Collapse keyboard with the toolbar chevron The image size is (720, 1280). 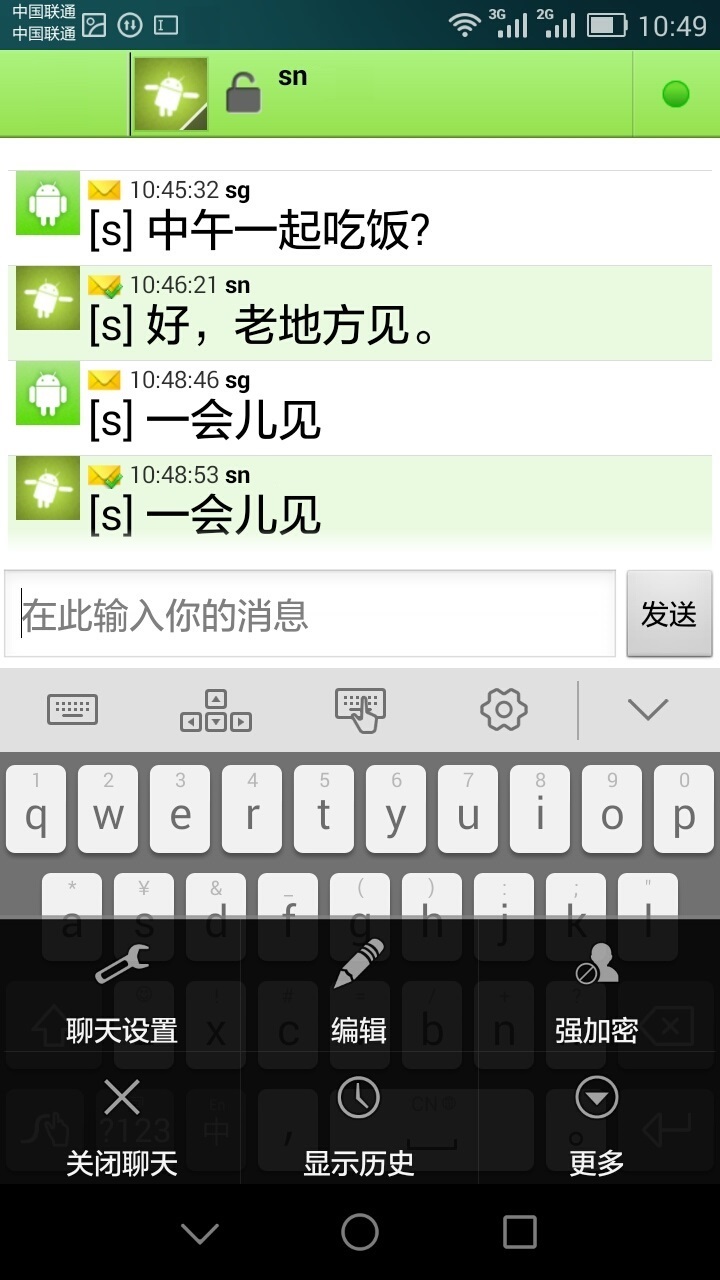click(647, 709)
